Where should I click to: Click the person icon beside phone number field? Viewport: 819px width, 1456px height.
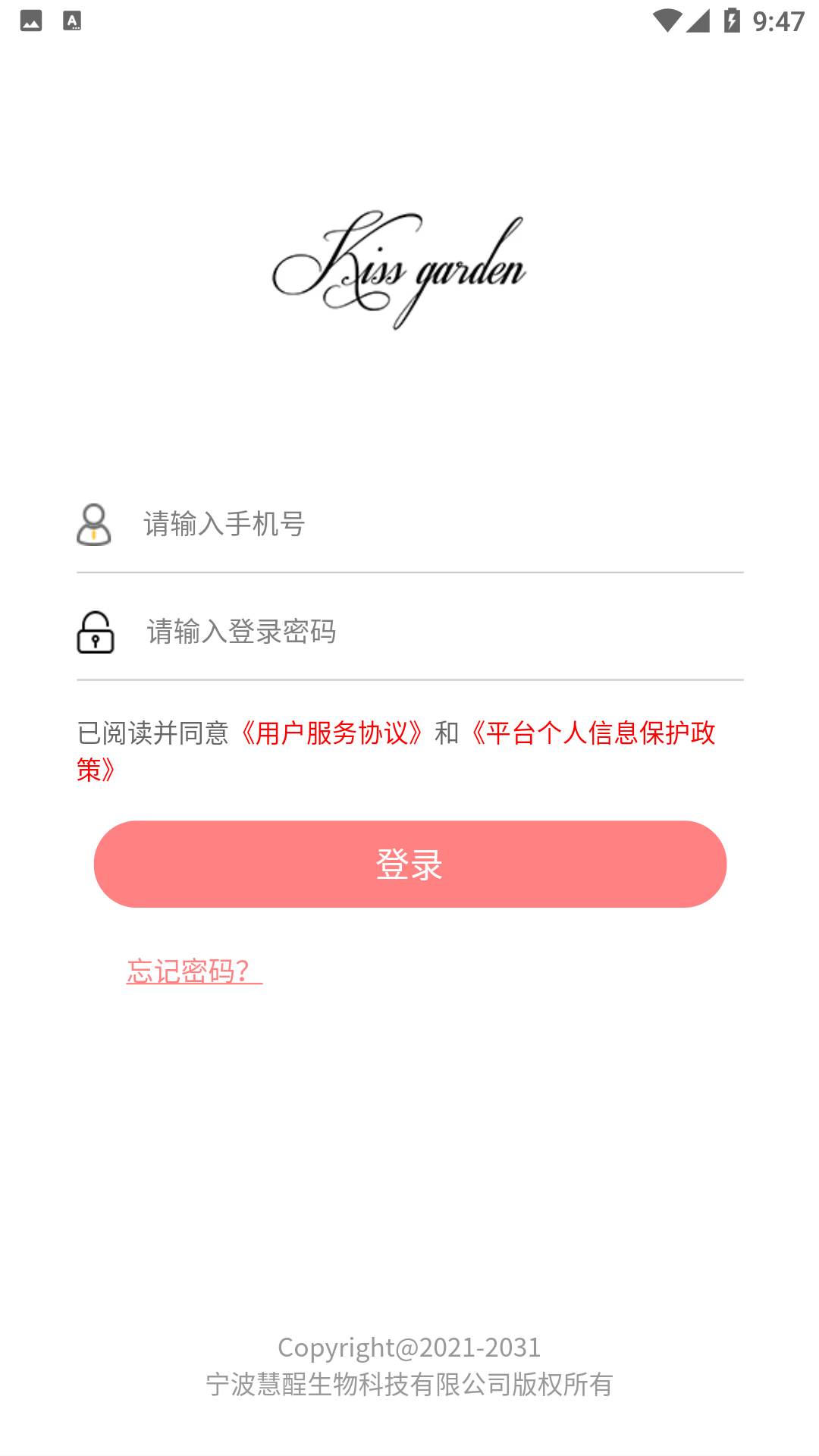[94, 525]
